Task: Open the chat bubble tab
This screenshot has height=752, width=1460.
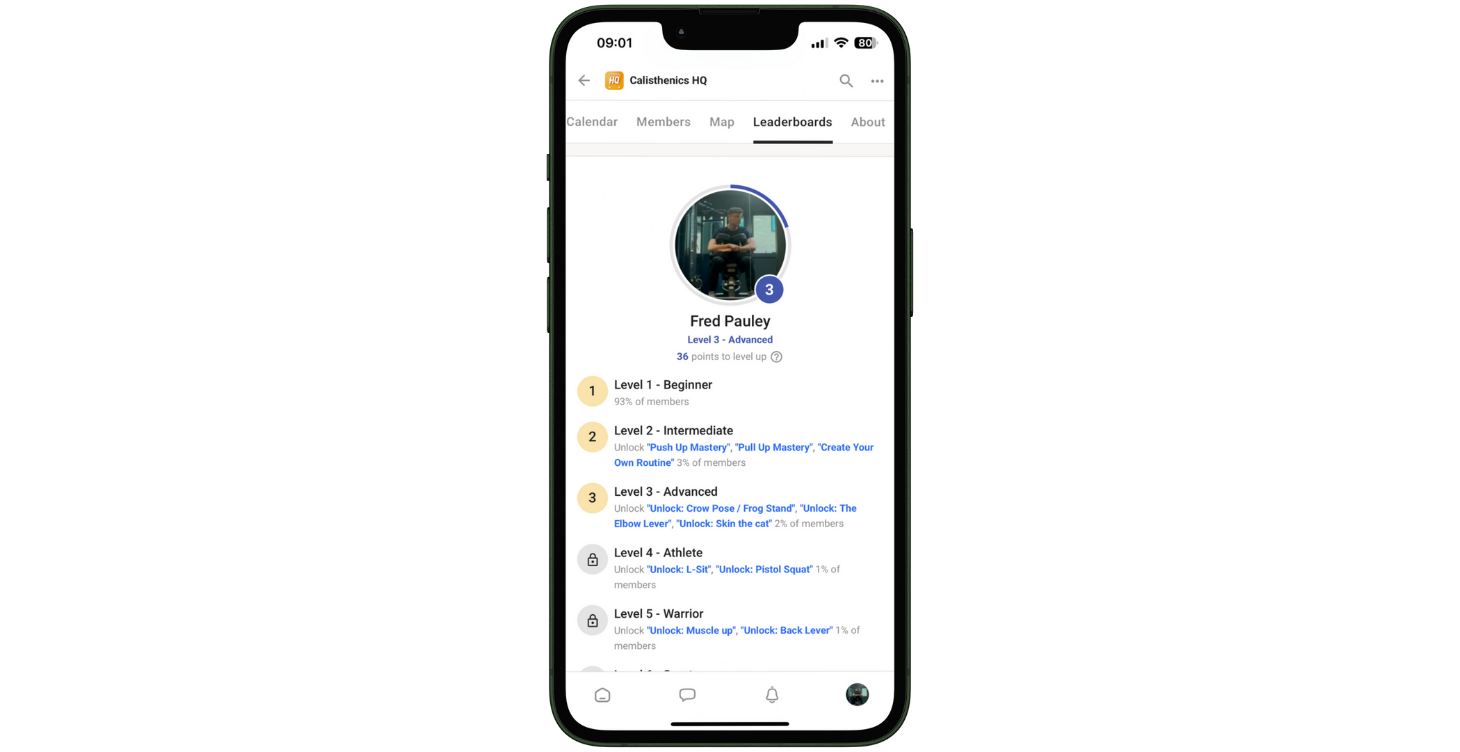Action: [687, 695]
